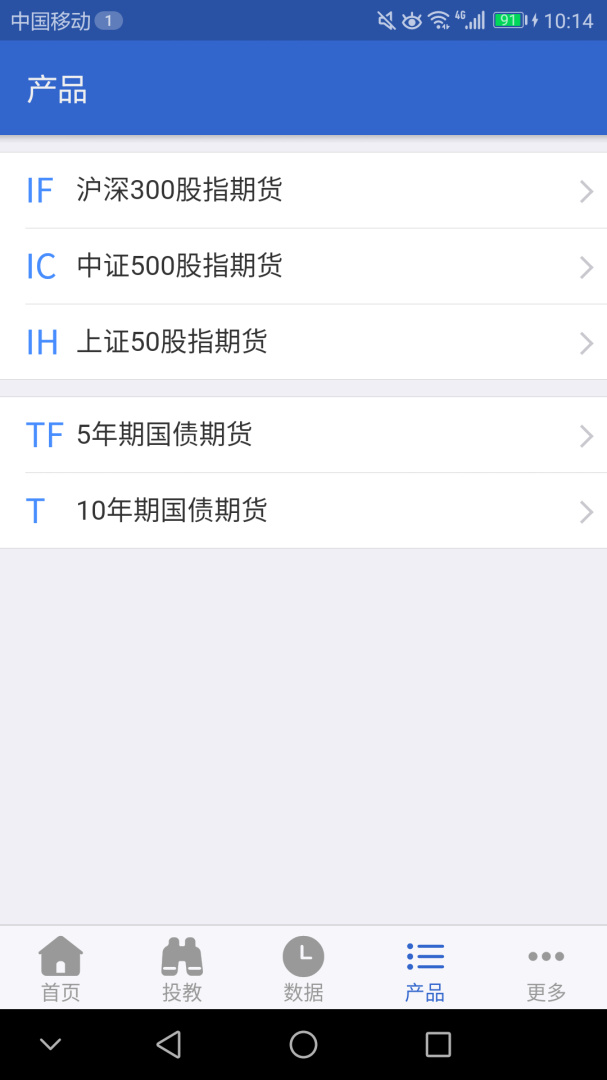Open 沪深300股指期货 product row
607x1080 pixels.
[303, 190]
